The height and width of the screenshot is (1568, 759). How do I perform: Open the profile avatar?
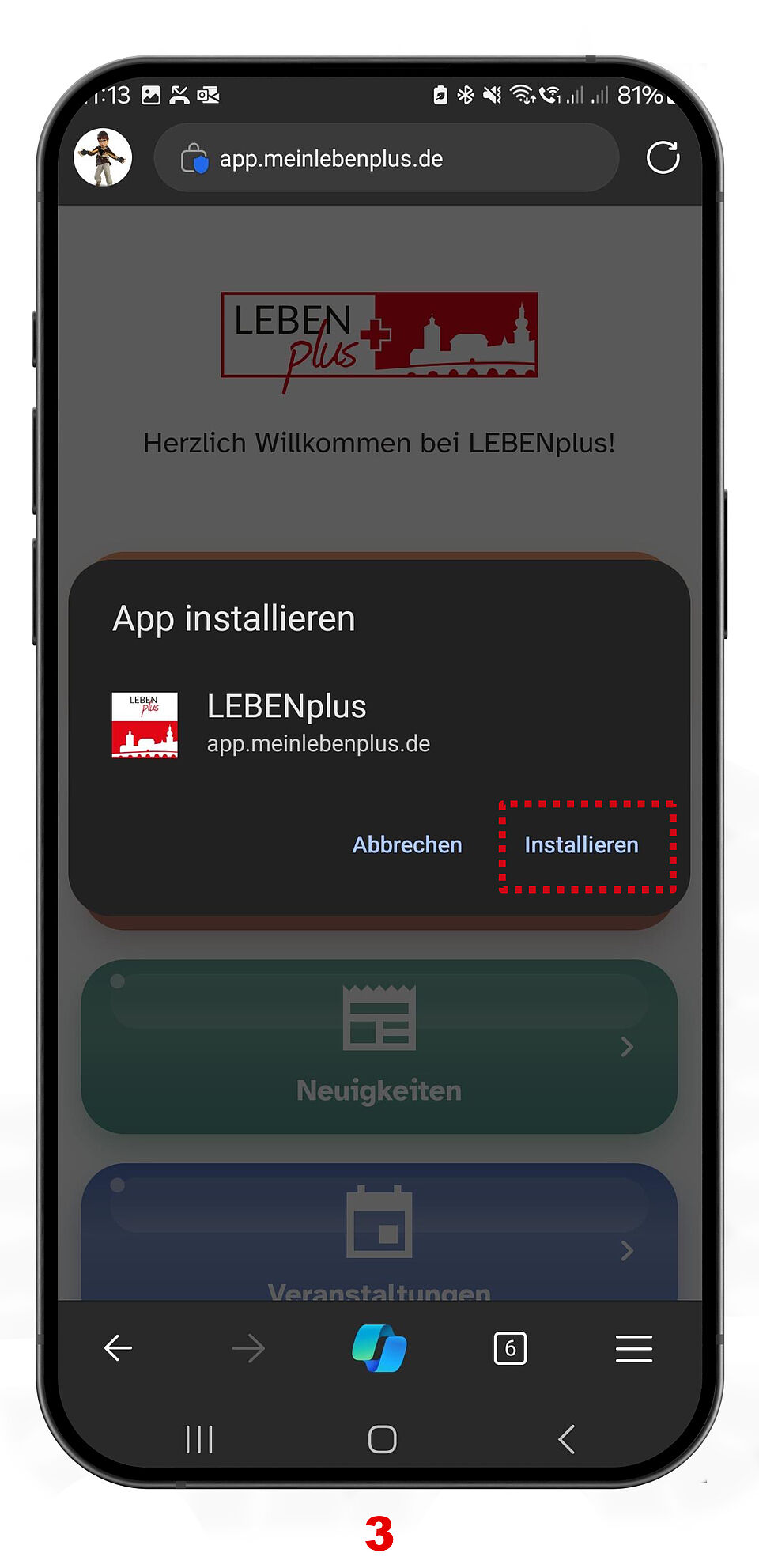[103, 157]
